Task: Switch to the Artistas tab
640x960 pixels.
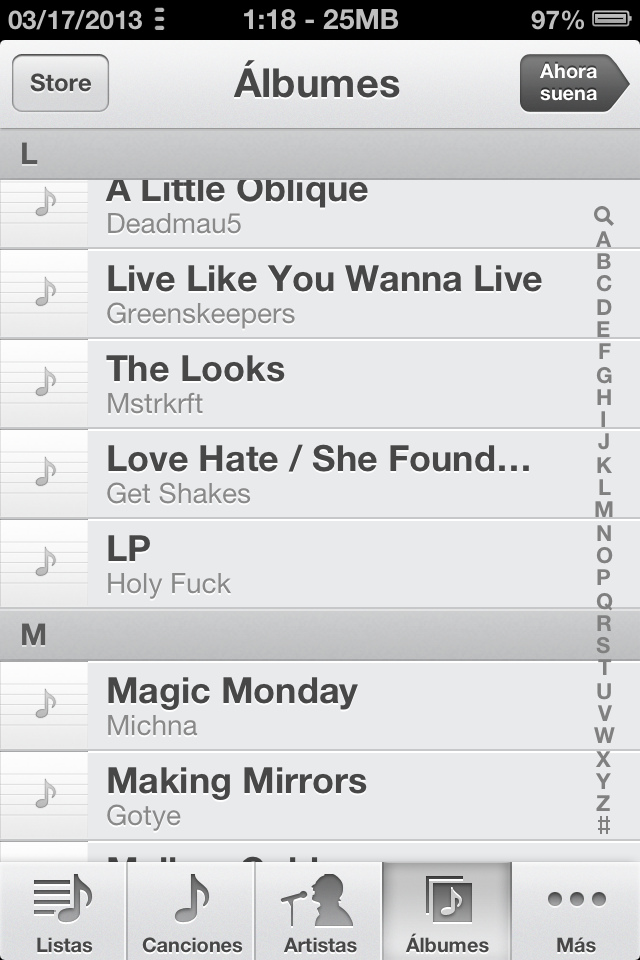Action: click(320, 912)
